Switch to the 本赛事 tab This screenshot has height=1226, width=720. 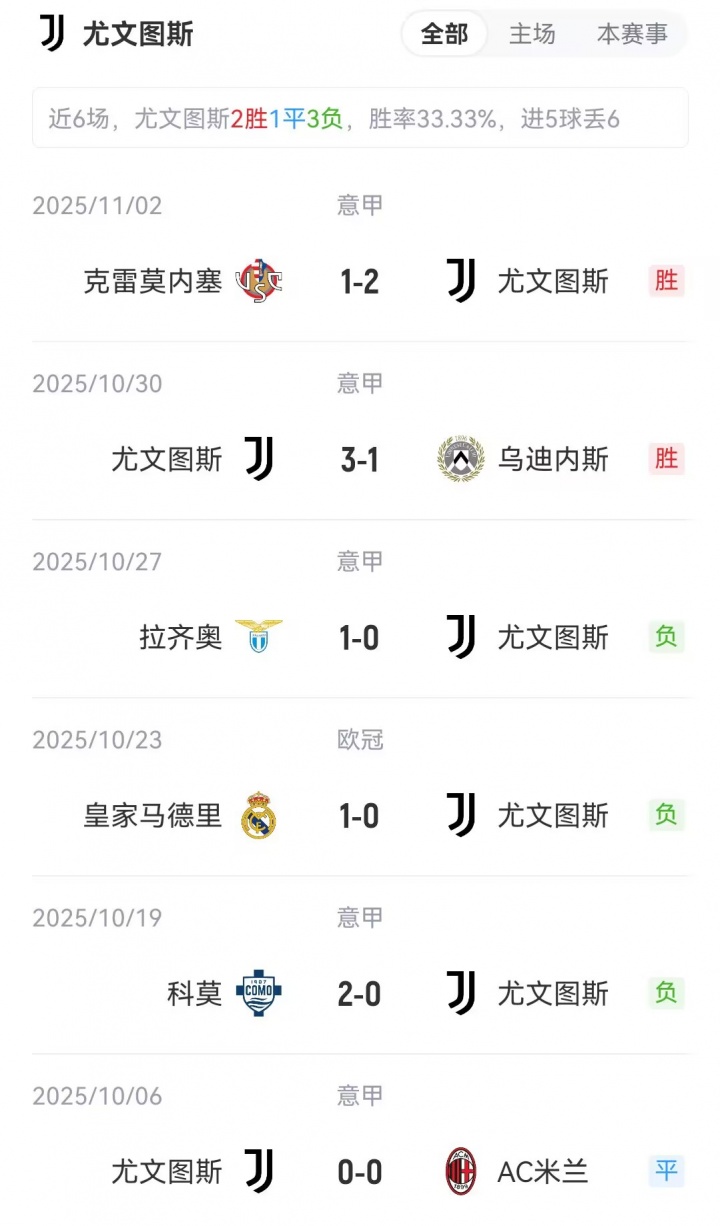coord(632,34)
